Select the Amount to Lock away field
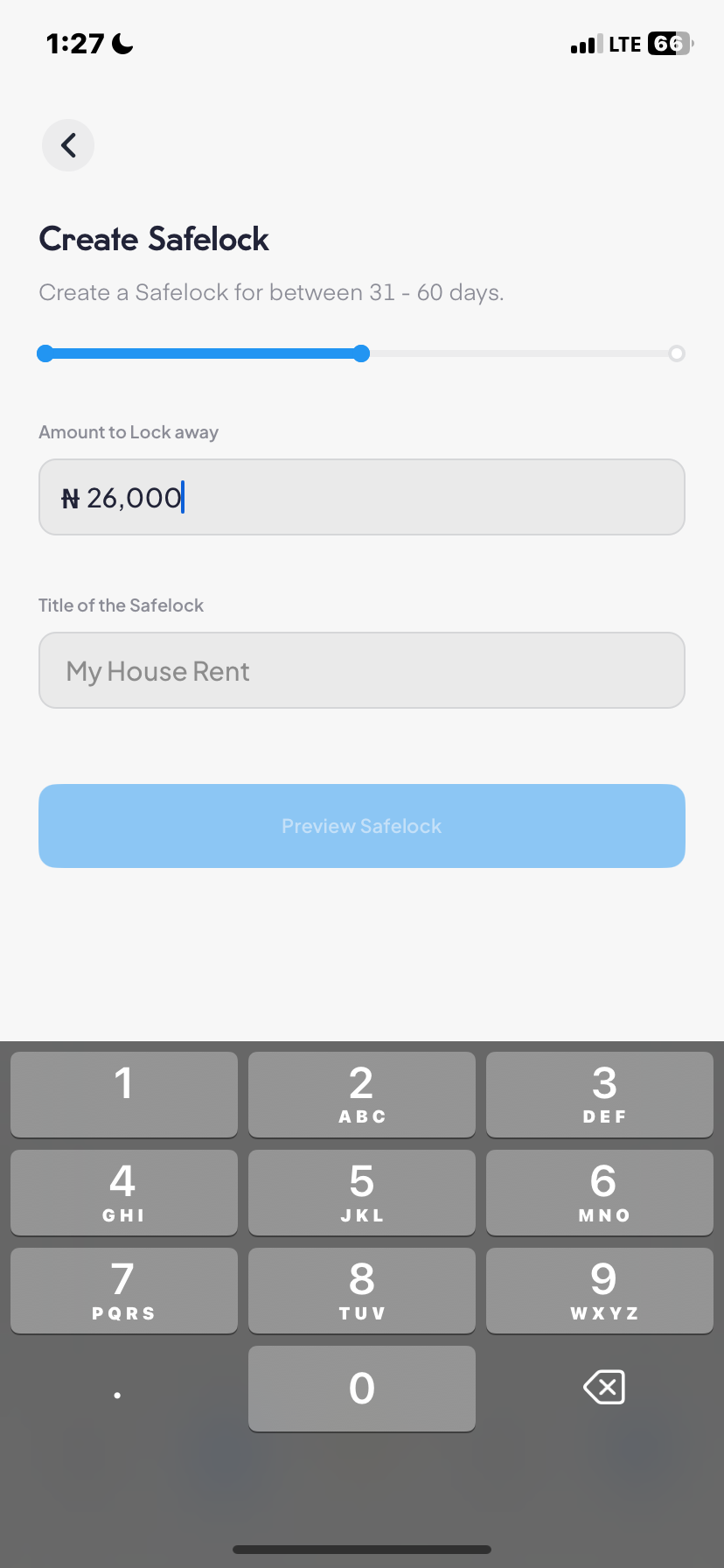This screenshot has width=724, height=1568. 361,497
